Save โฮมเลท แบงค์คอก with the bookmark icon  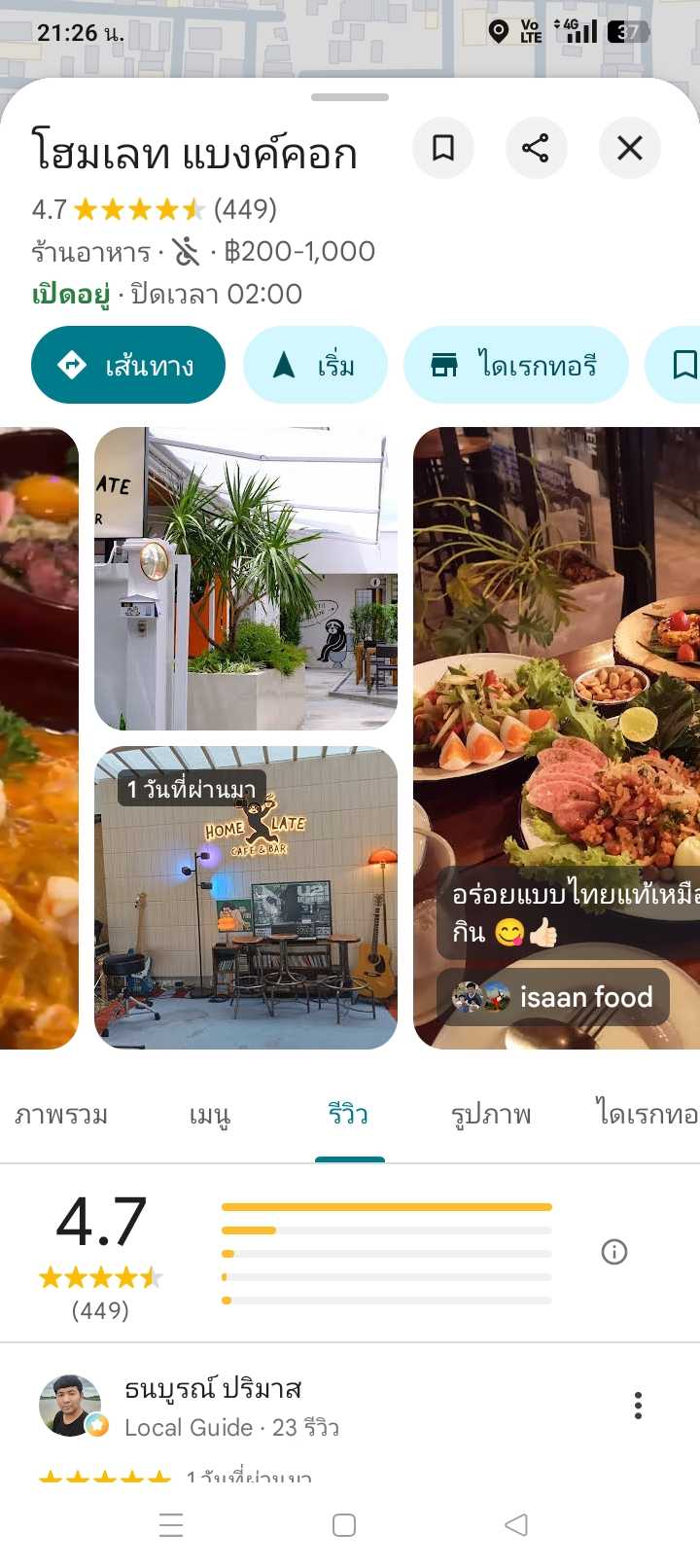pos(443,148)
